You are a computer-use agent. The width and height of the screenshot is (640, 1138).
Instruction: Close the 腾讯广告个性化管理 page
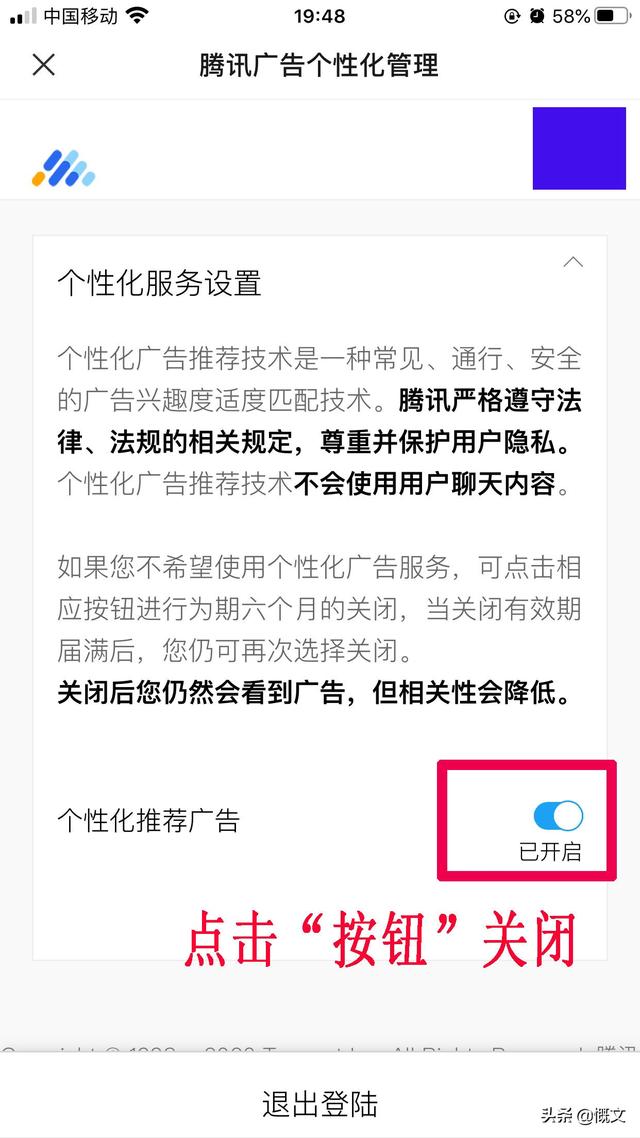(x=44, y=65)
